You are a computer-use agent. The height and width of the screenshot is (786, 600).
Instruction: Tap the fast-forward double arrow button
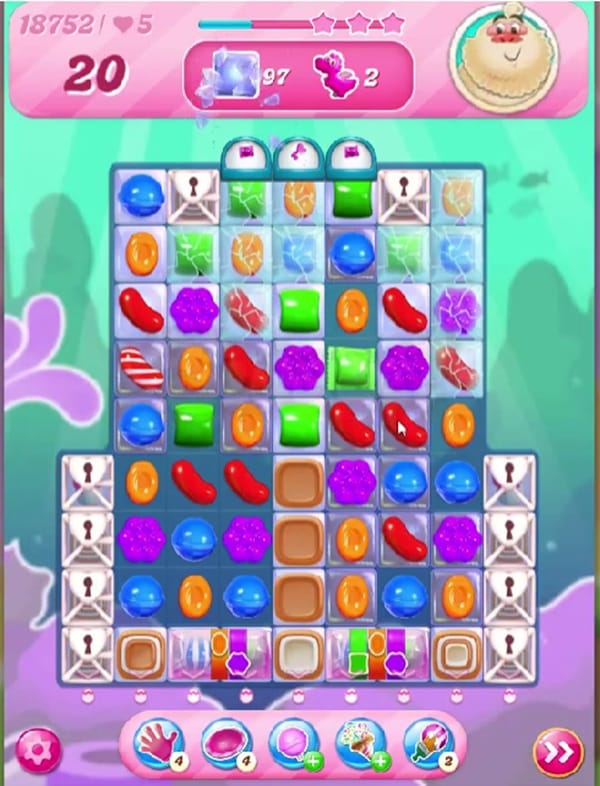(558, 751)
